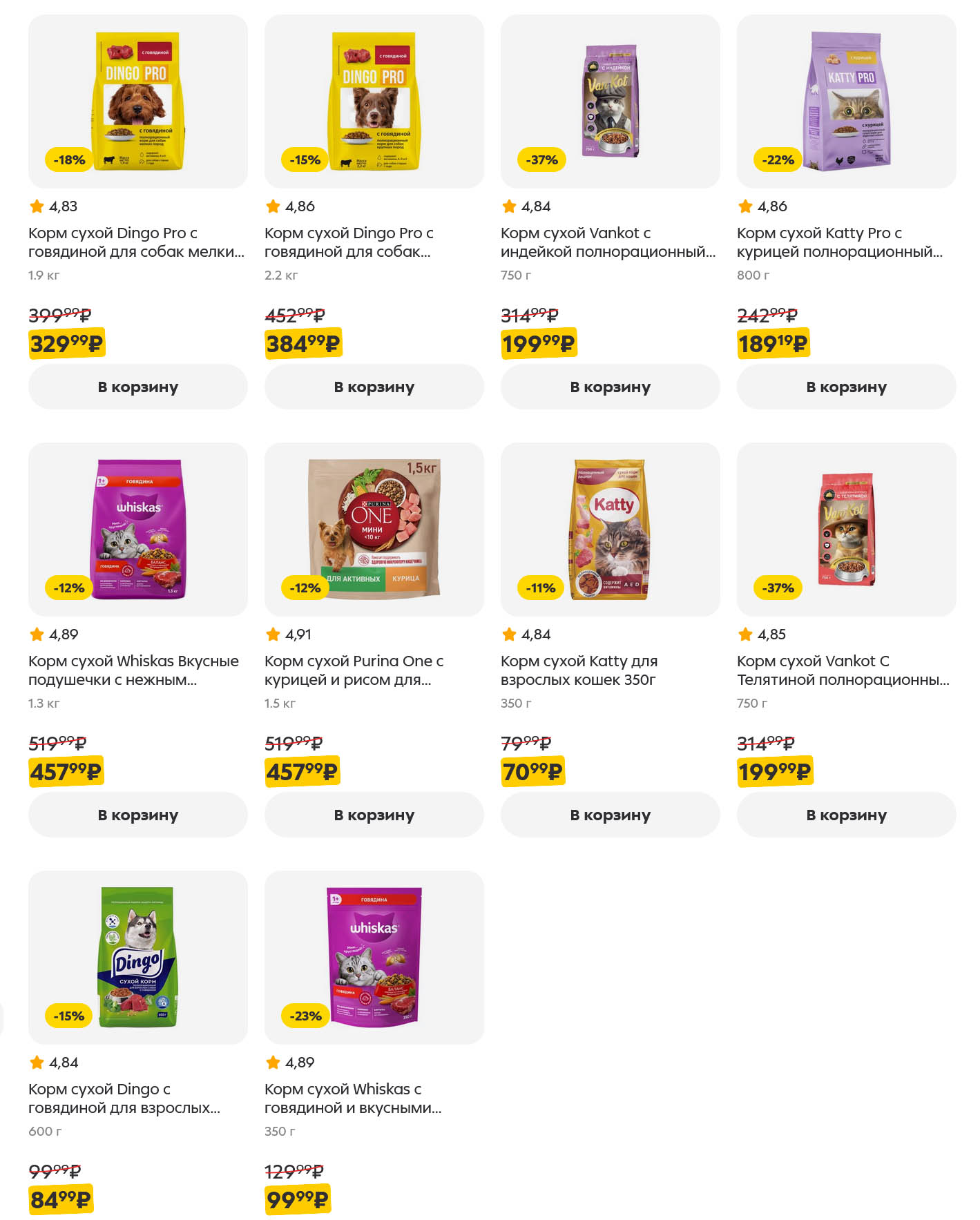Add Vankot с индейкой to cart
The height and width of the screenshot is (1220, 980).
click(610, 387)
